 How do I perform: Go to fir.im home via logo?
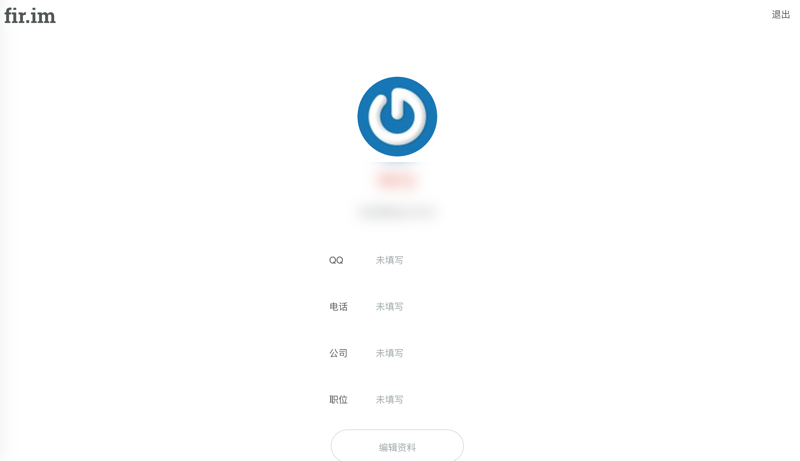[x=30, y=16]
